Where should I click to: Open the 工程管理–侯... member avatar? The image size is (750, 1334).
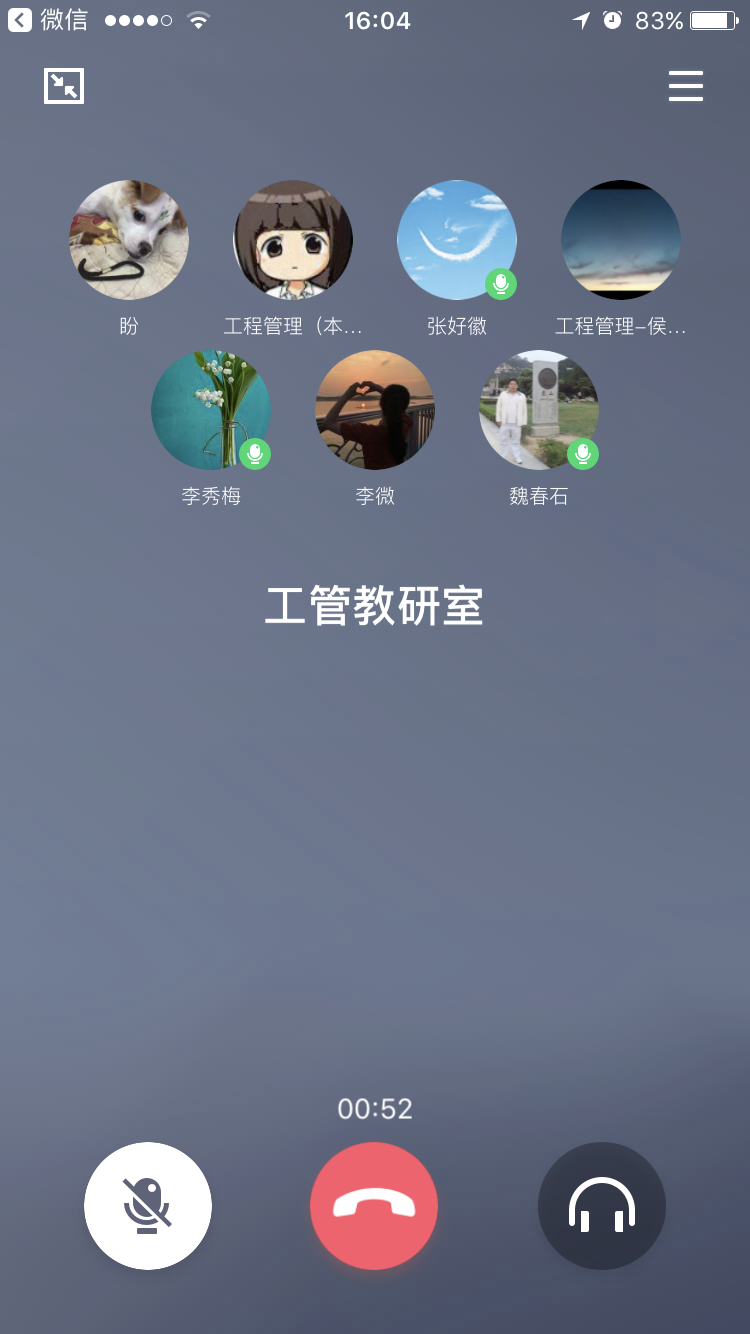point(621,240)
